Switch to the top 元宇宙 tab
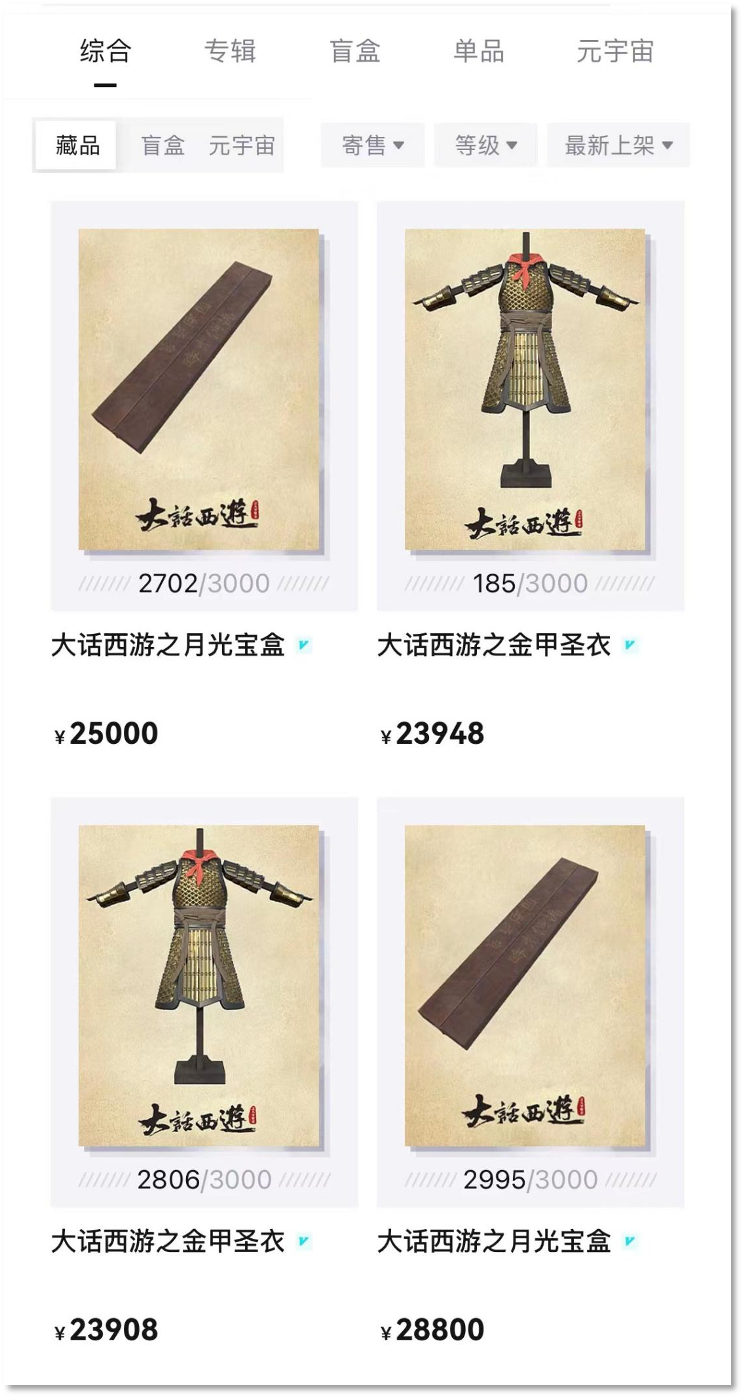 (x=614, y=51)
